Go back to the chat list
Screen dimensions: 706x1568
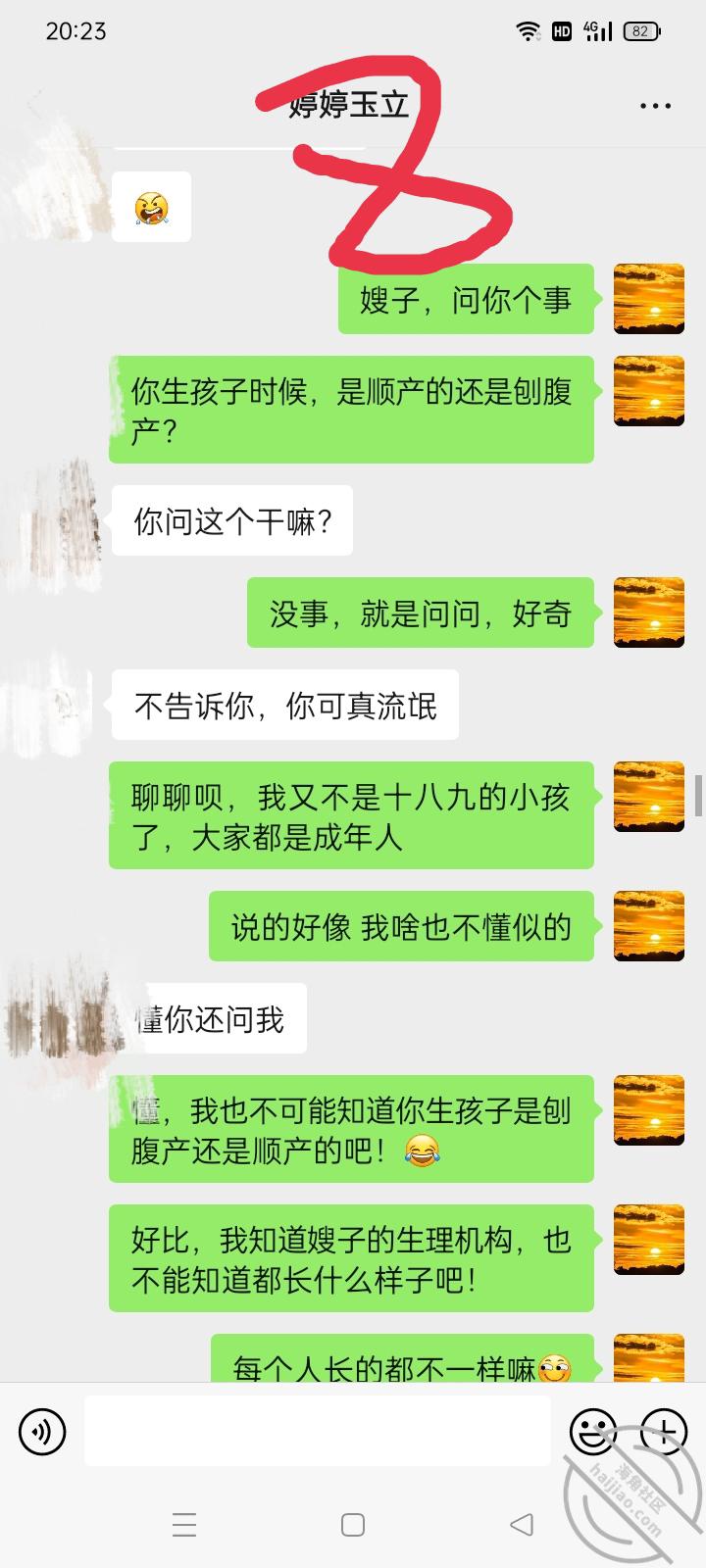pyautogui.click(x=36, y=105)
